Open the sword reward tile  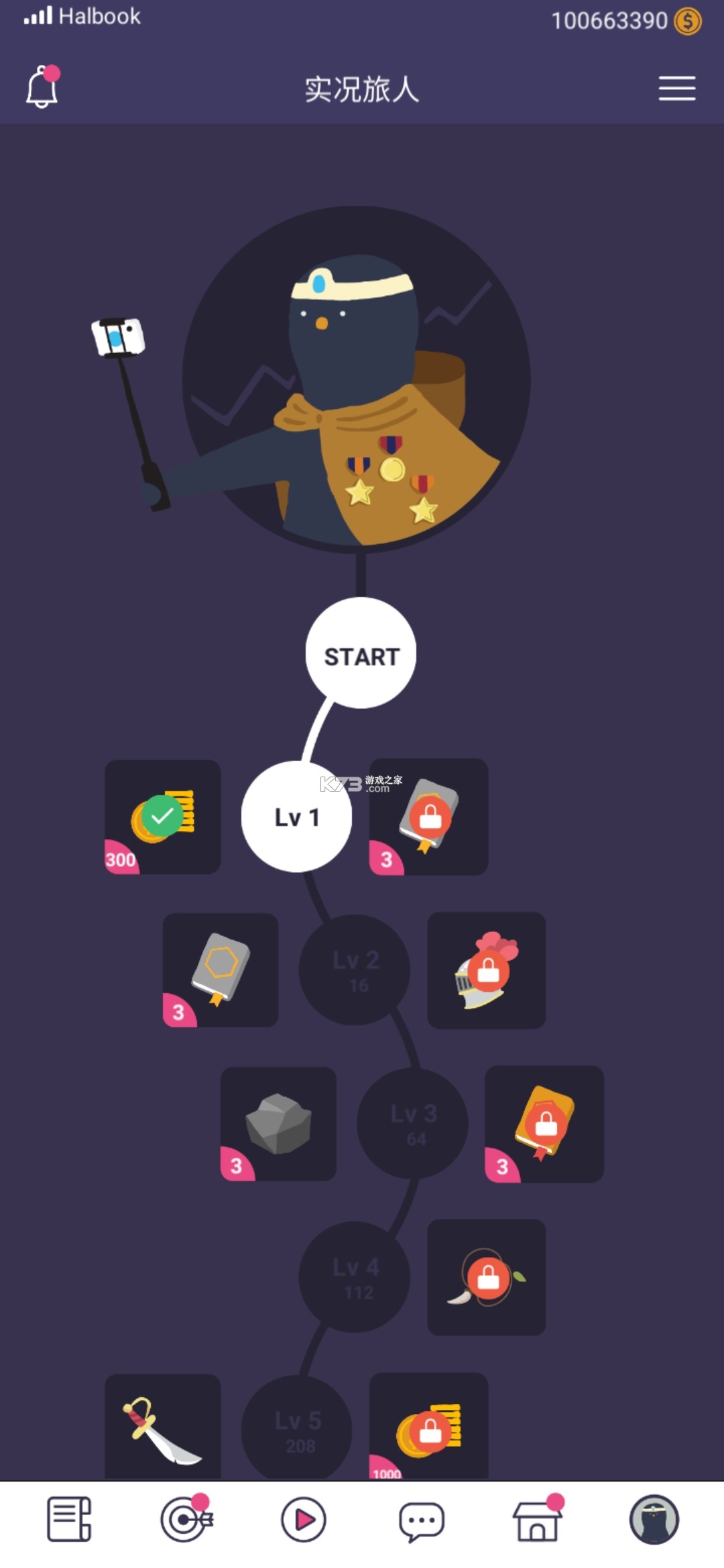click(163, 1427)
